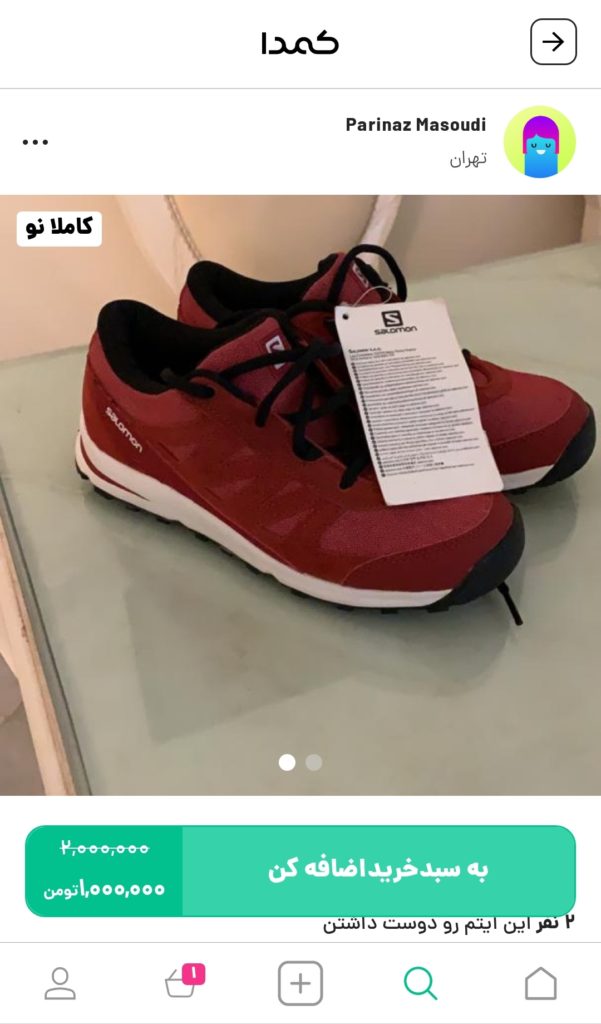
Task: Add item to shopping cart
Action: click(x=378, y=870)
